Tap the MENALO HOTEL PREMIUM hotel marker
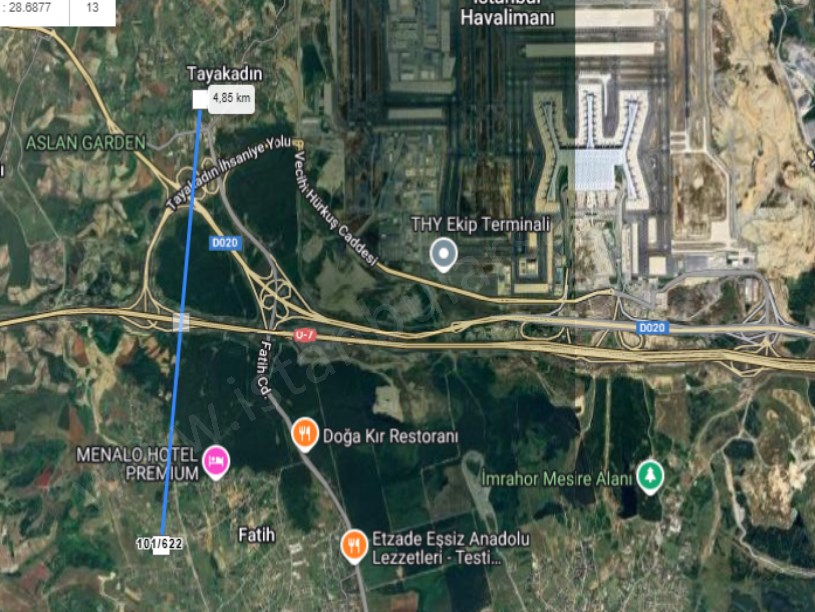This screenshot has width=815, height=612. point(215,461)
